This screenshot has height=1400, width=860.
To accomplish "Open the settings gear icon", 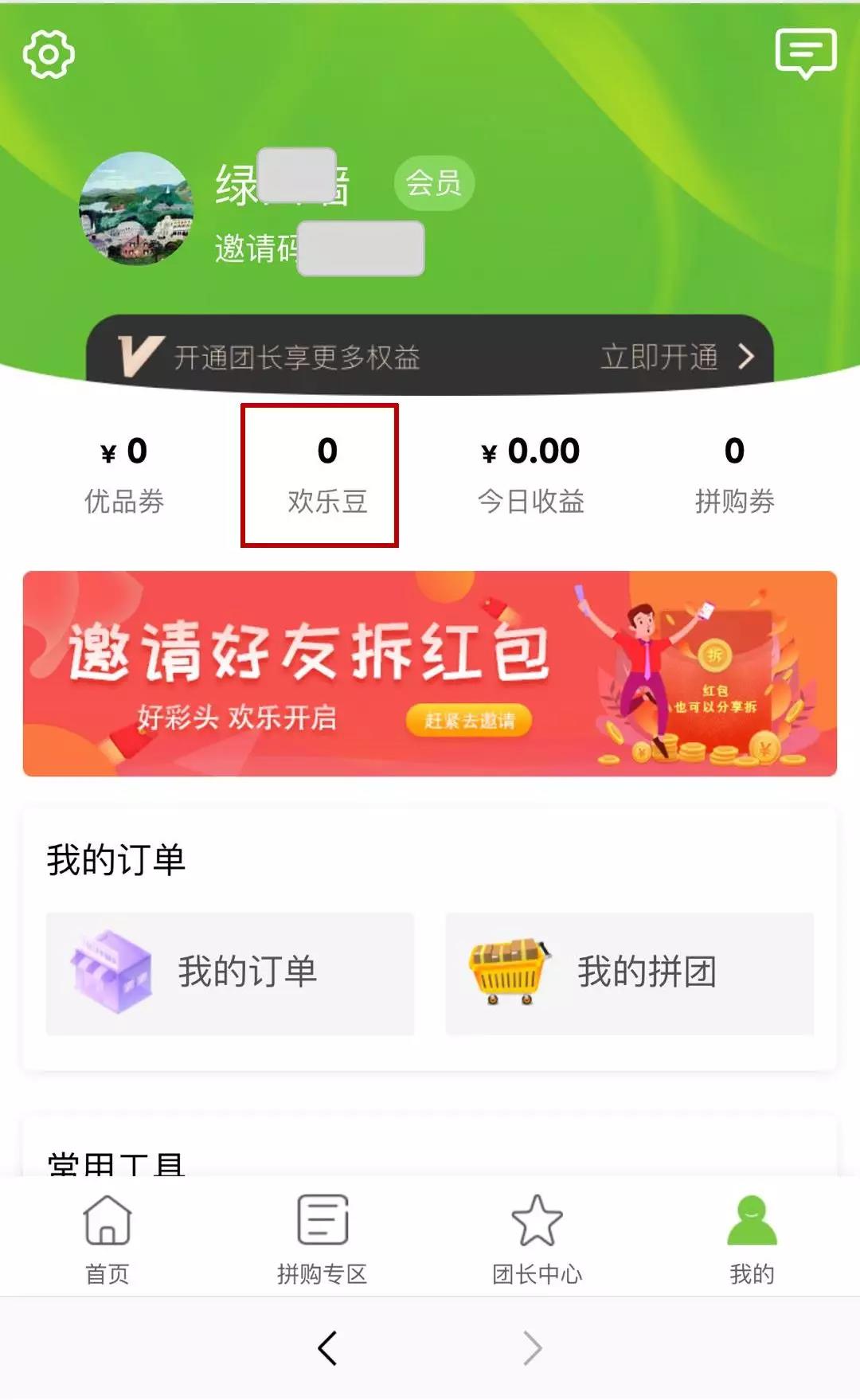I will coord(49,55).
